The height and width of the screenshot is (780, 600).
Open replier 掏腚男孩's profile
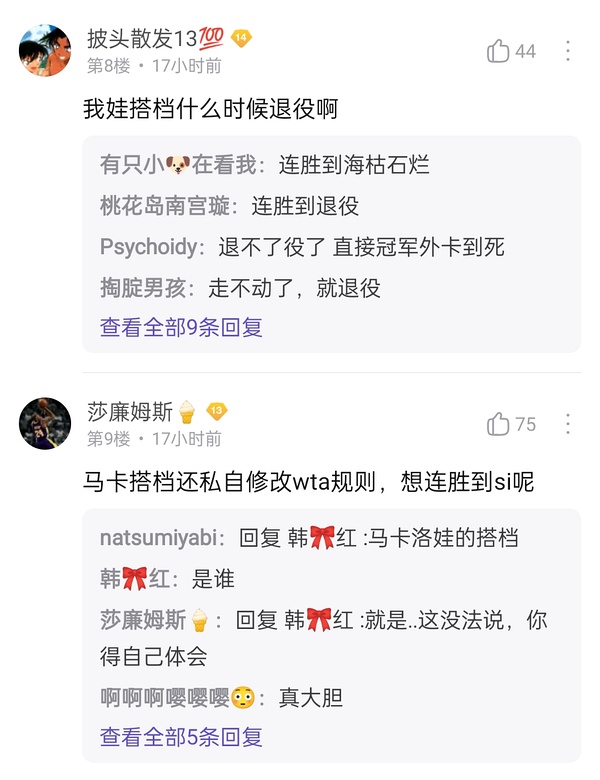[142, 288]
